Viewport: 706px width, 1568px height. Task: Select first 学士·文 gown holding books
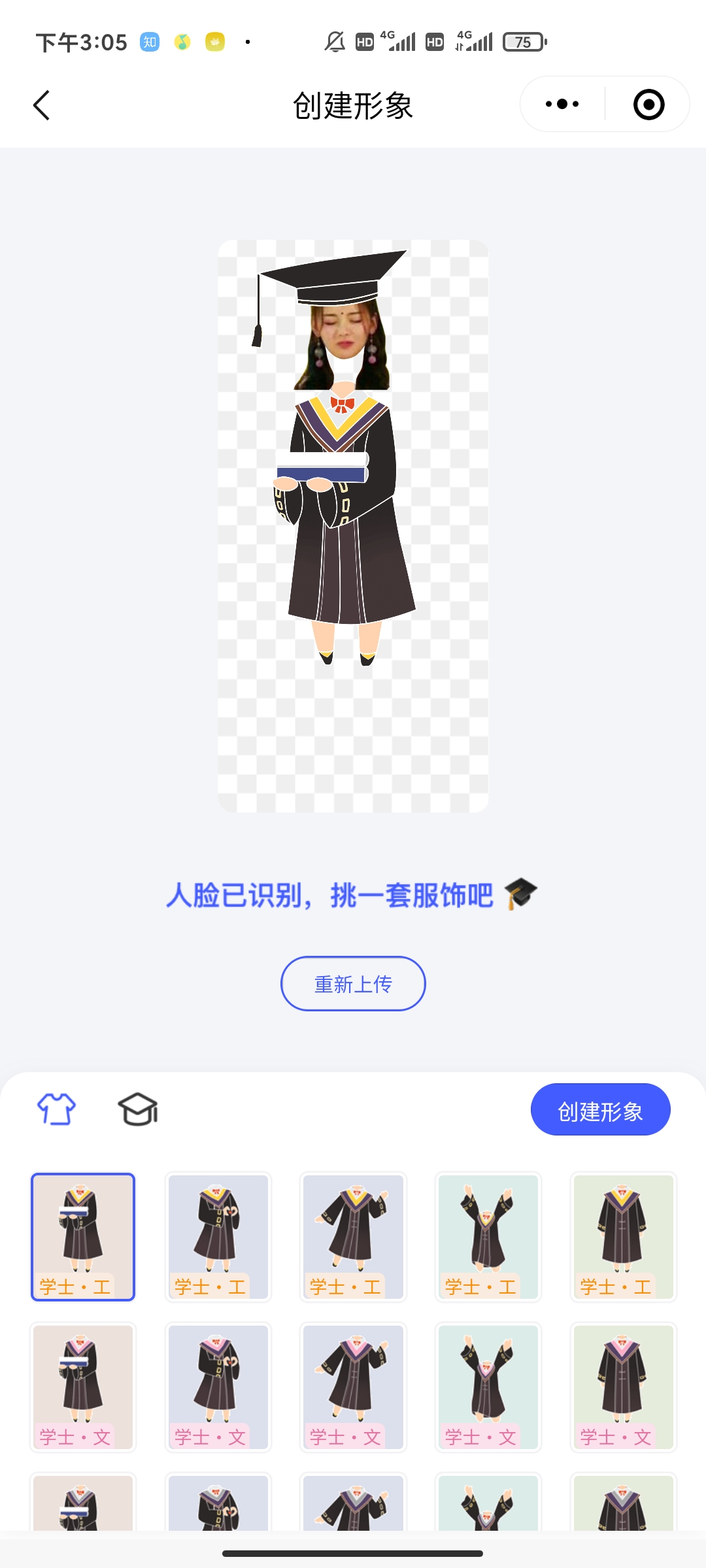point(83,1387)
